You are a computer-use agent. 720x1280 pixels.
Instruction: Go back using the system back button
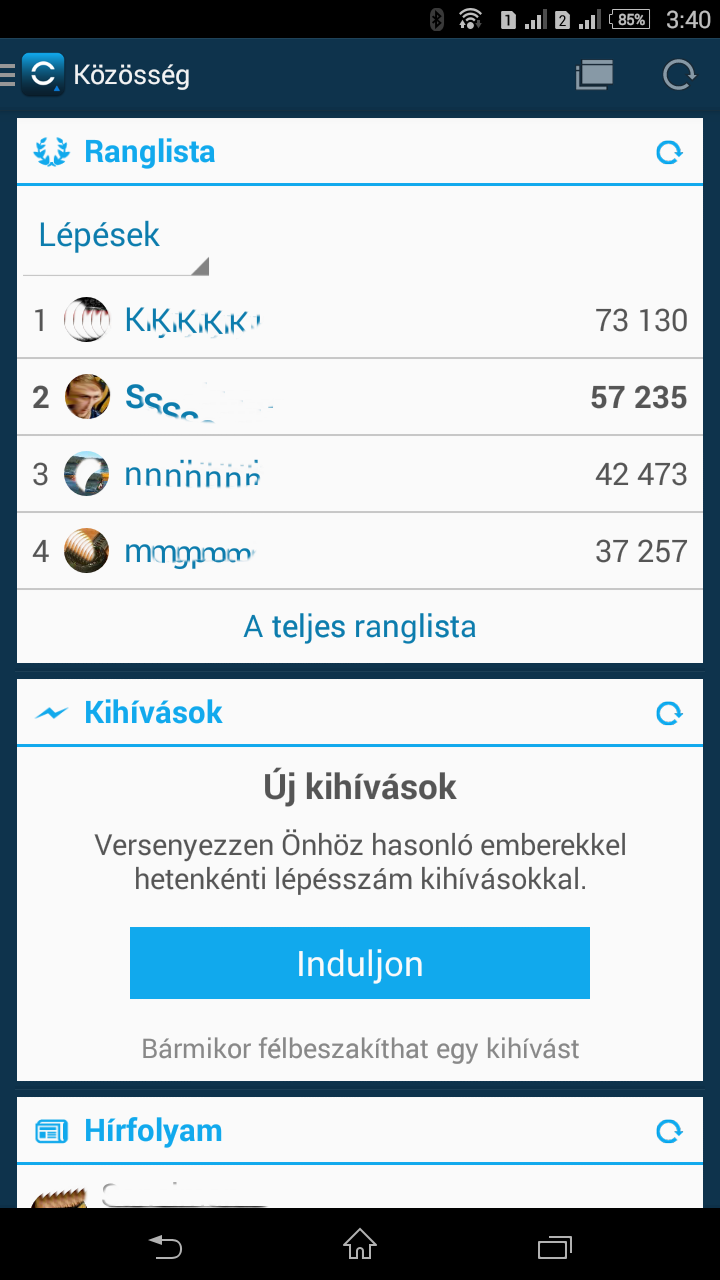click(166, 1246)
